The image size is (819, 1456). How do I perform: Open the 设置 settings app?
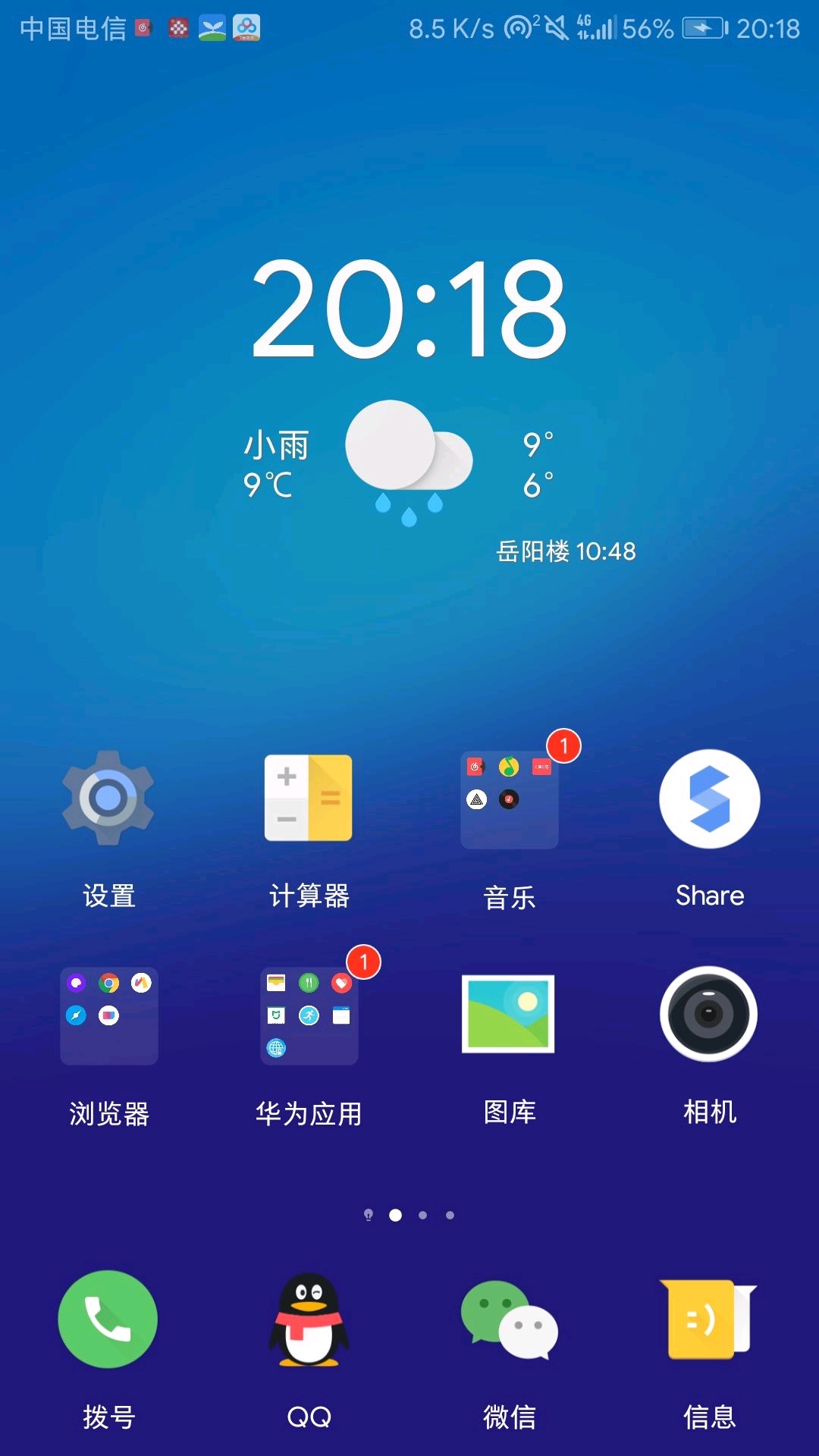(x=108, y=799)
